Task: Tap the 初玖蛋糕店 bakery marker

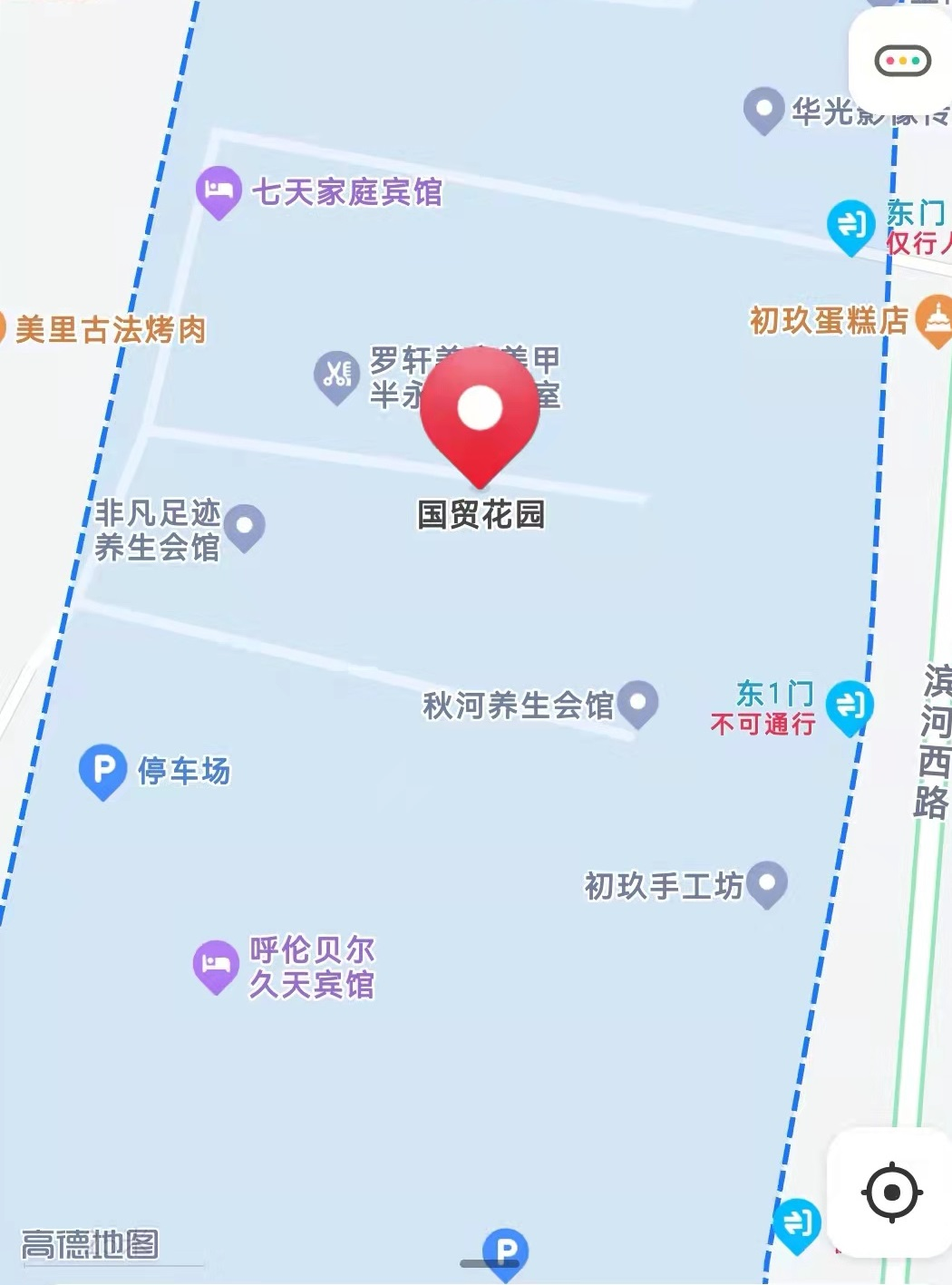Action: coord(934,319)
